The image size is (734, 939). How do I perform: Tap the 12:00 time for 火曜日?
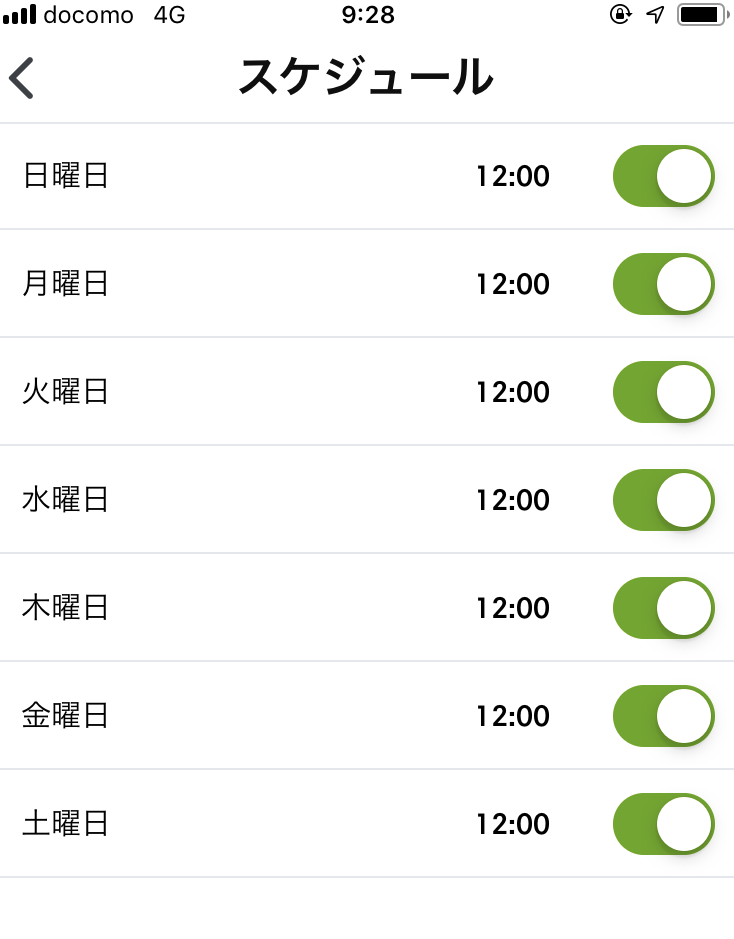[512, 393]
